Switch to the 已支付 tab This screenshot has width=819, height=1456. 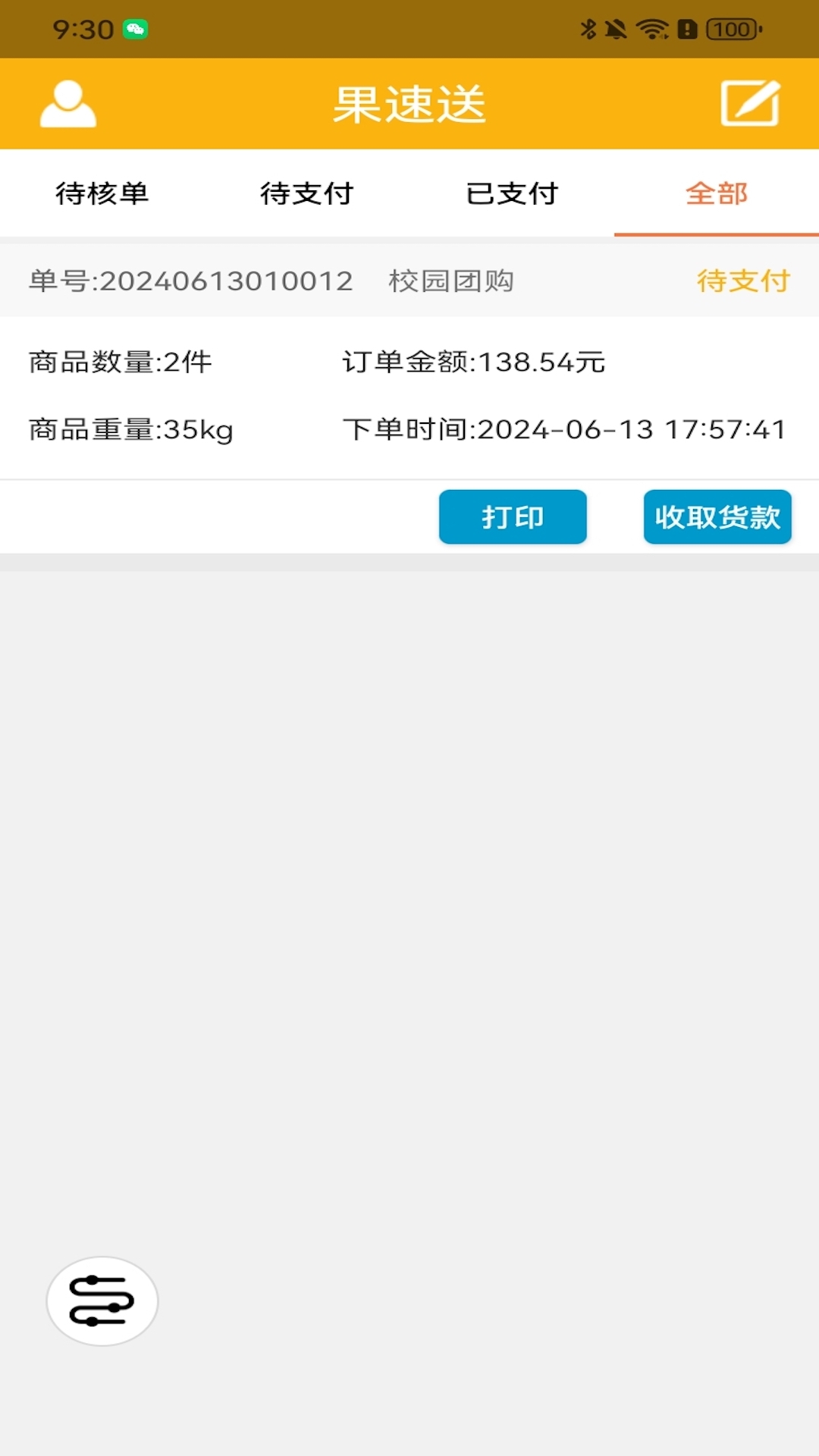(512, 194)
